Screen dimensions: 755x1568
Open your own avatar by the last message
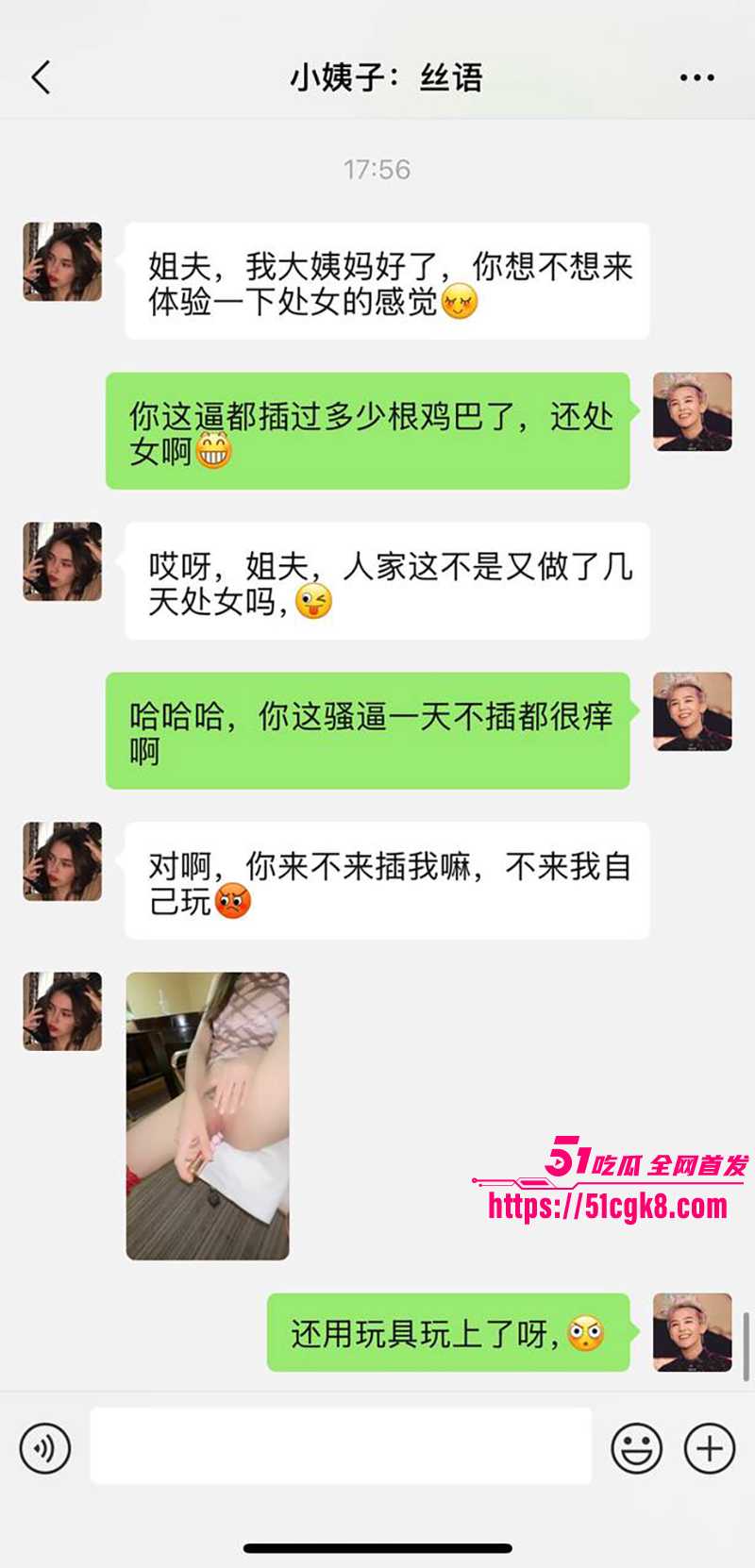coord(692,1331)
